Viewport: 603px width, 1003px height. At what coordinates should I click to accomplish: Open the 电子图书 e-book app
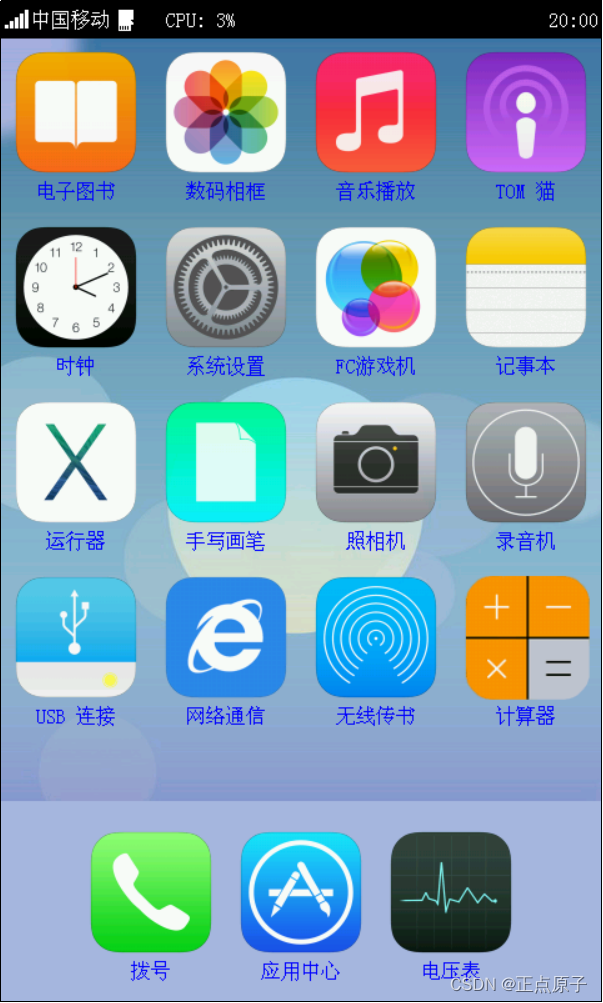click(76, 112)
